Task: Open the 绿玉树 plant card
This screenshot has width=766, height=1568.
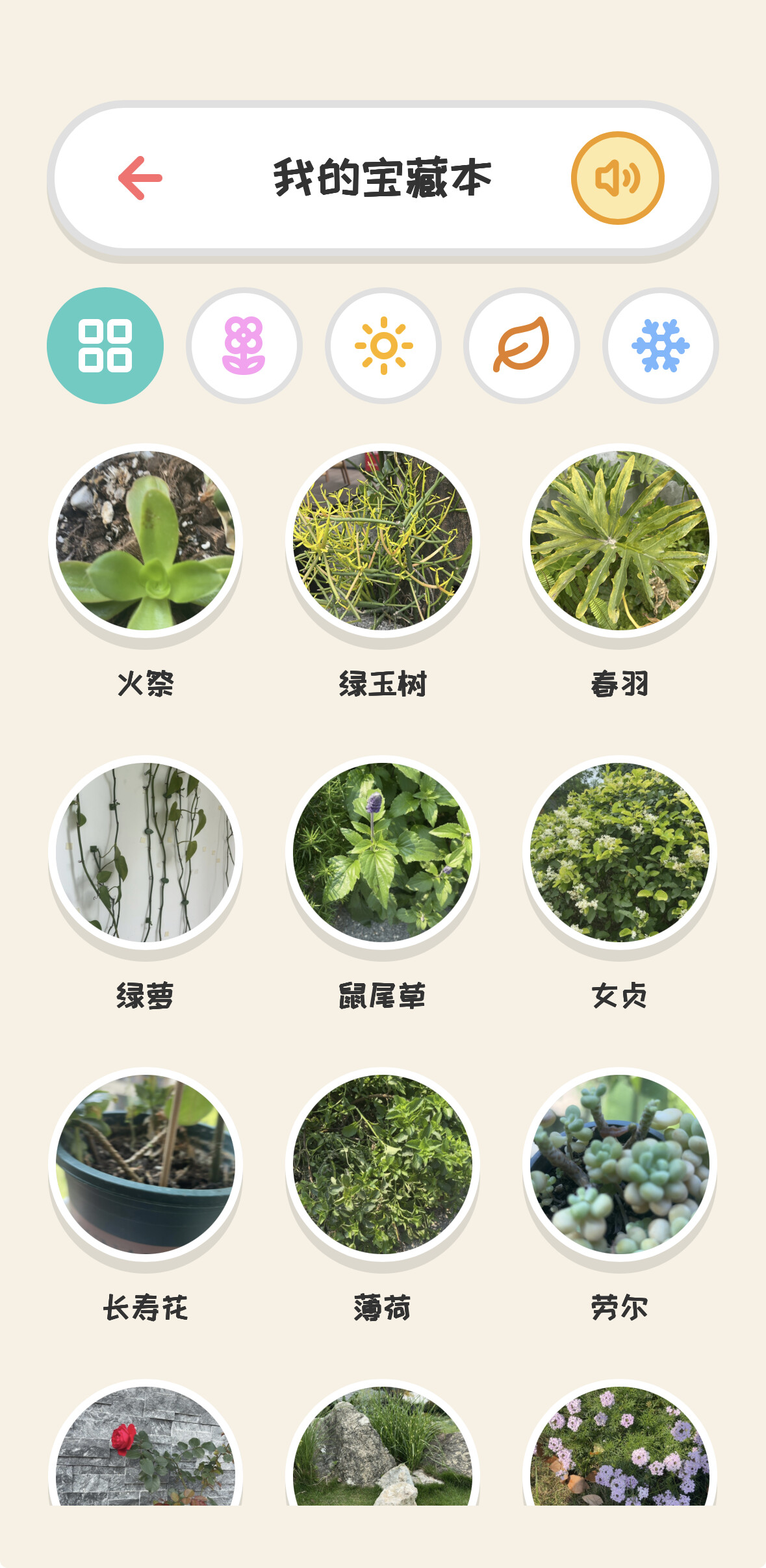Action: pyautogui.click(x=383, y=541)
